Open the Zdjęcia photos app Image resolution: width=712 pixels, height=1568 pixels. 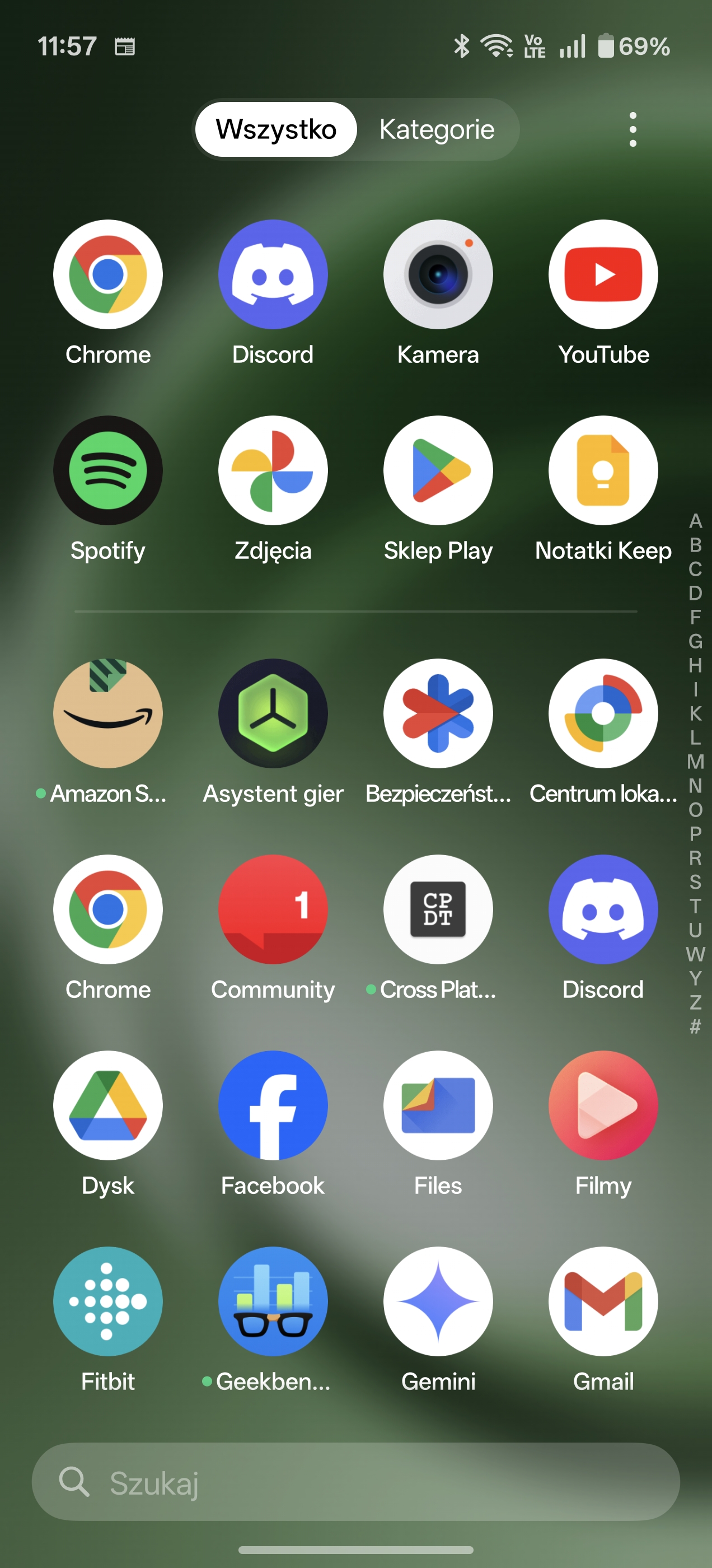click(x=273, y=470)
